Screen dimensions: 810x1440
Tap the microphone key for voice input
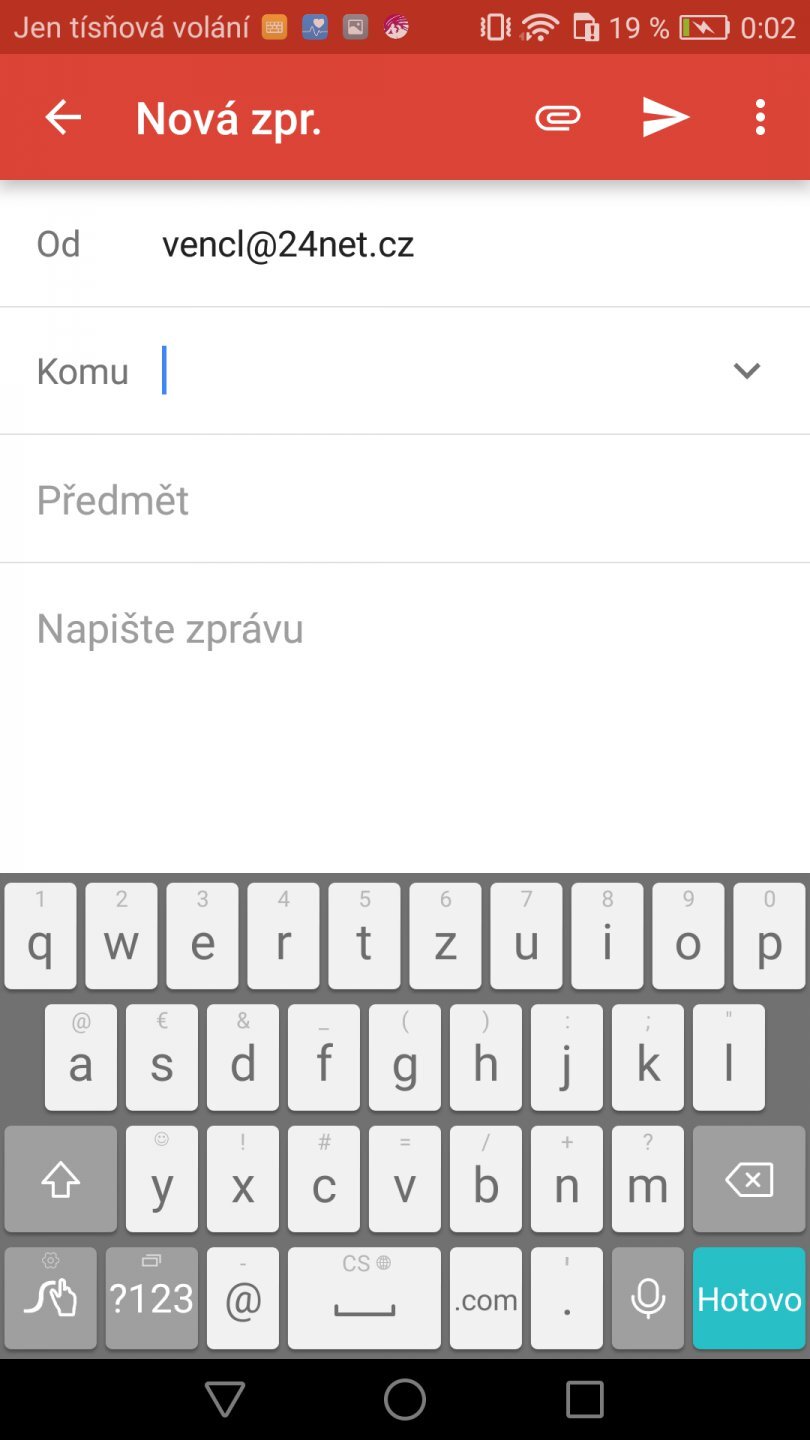click(x=648, y=1298)
